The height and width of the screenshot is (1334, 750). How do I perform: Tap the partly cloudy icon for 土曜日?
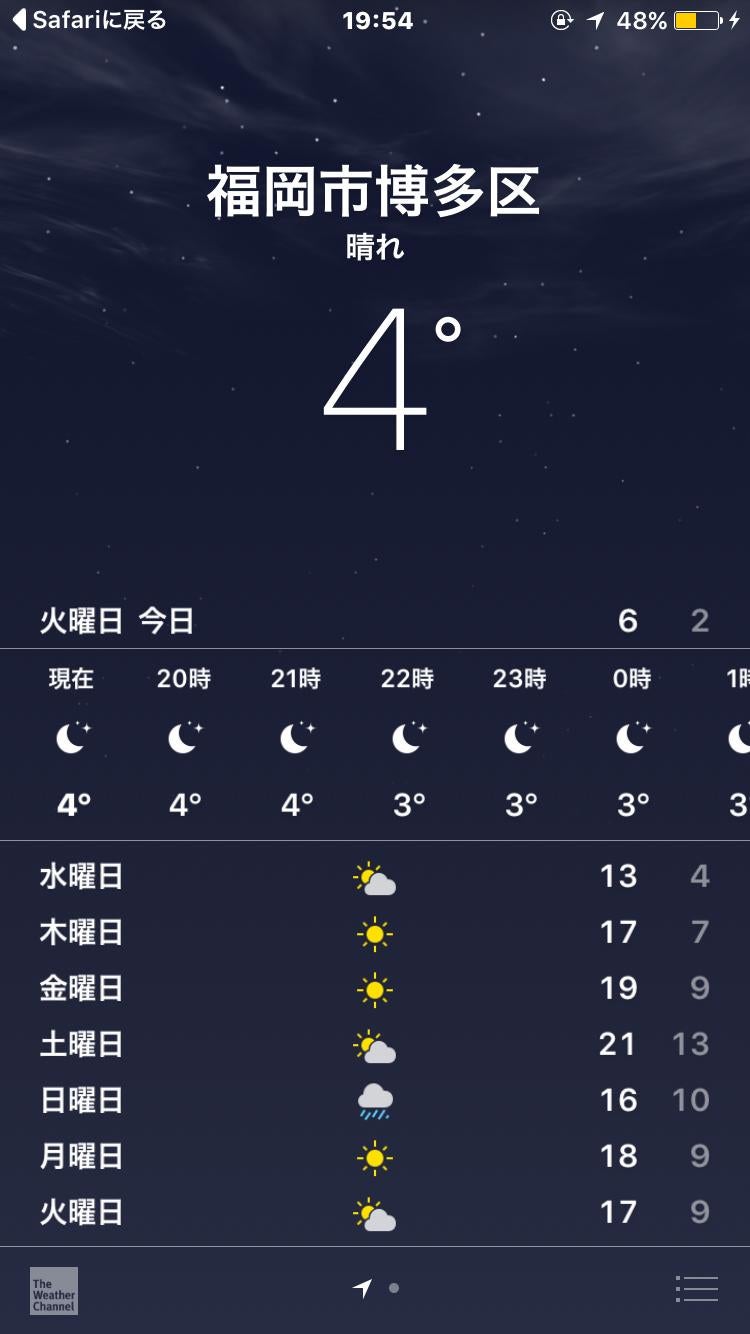[374, 1044]
